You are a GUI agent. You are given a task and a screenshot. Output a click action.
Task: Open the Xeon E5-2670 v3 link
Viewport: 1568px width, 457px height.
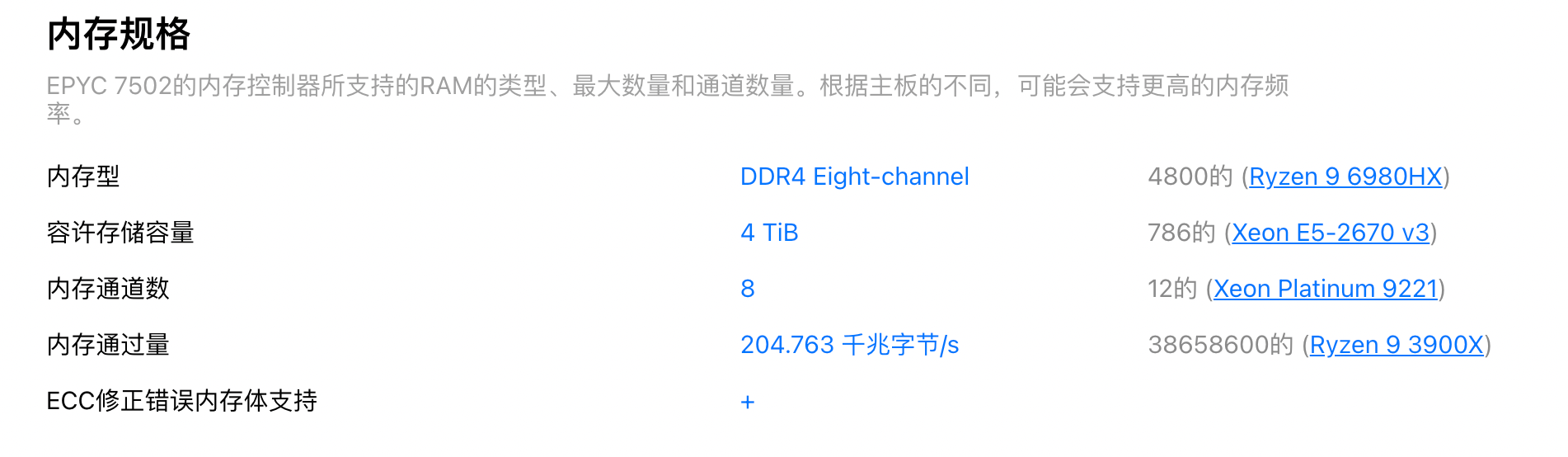pos(1330,233)
